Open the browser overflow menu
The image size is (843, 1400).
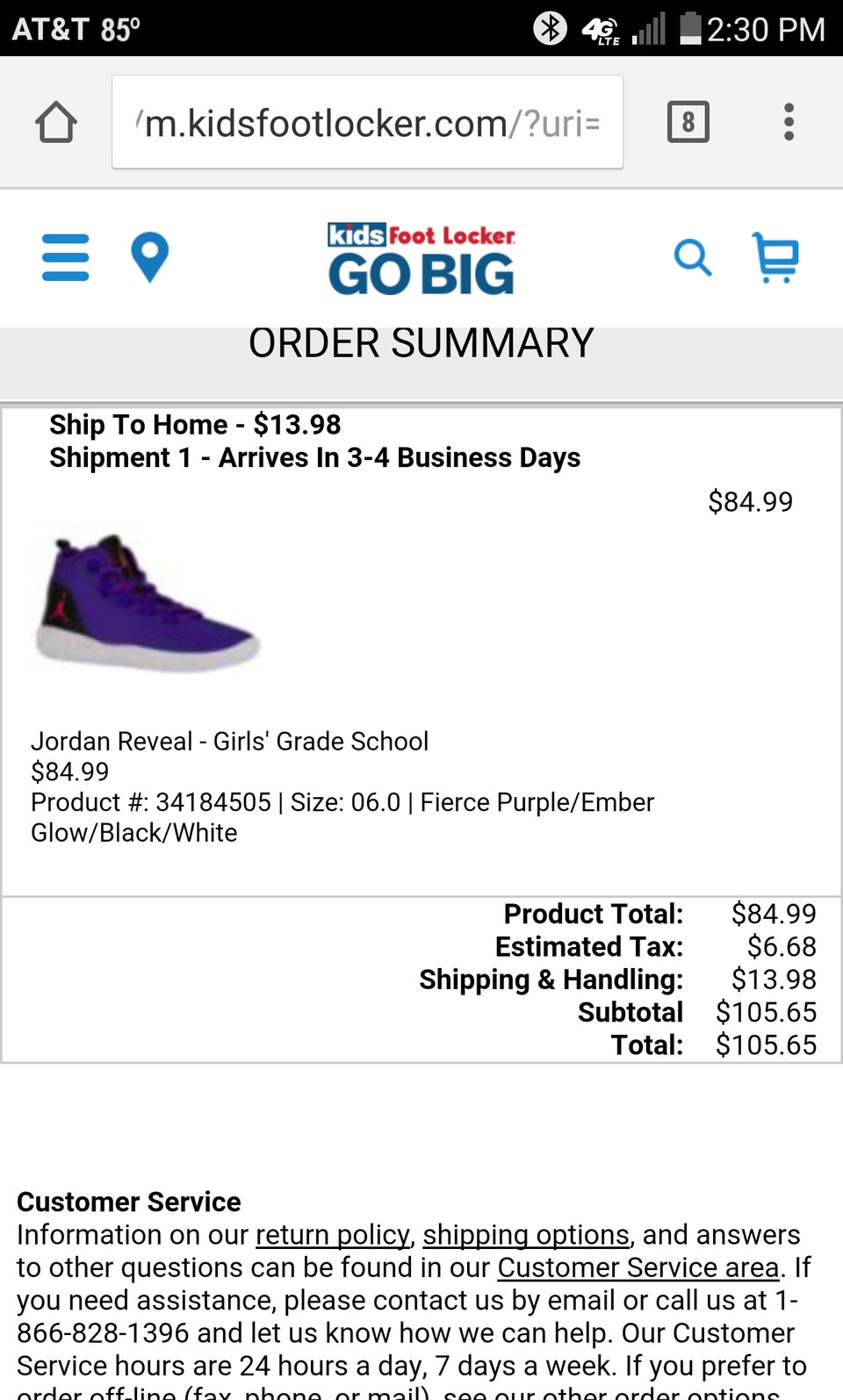[789, 122]
